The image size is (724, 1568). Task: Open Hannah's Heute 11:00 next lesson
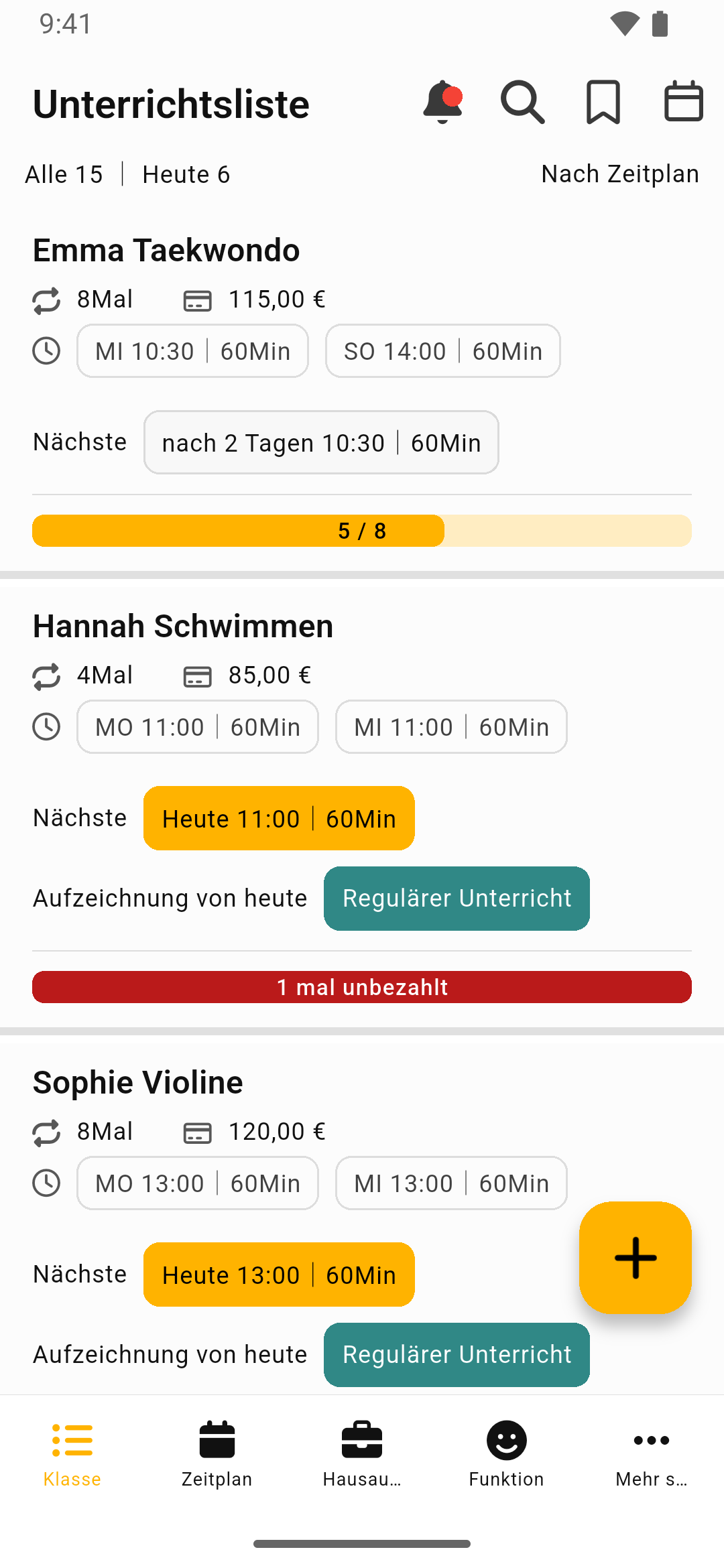coord(278,818)
